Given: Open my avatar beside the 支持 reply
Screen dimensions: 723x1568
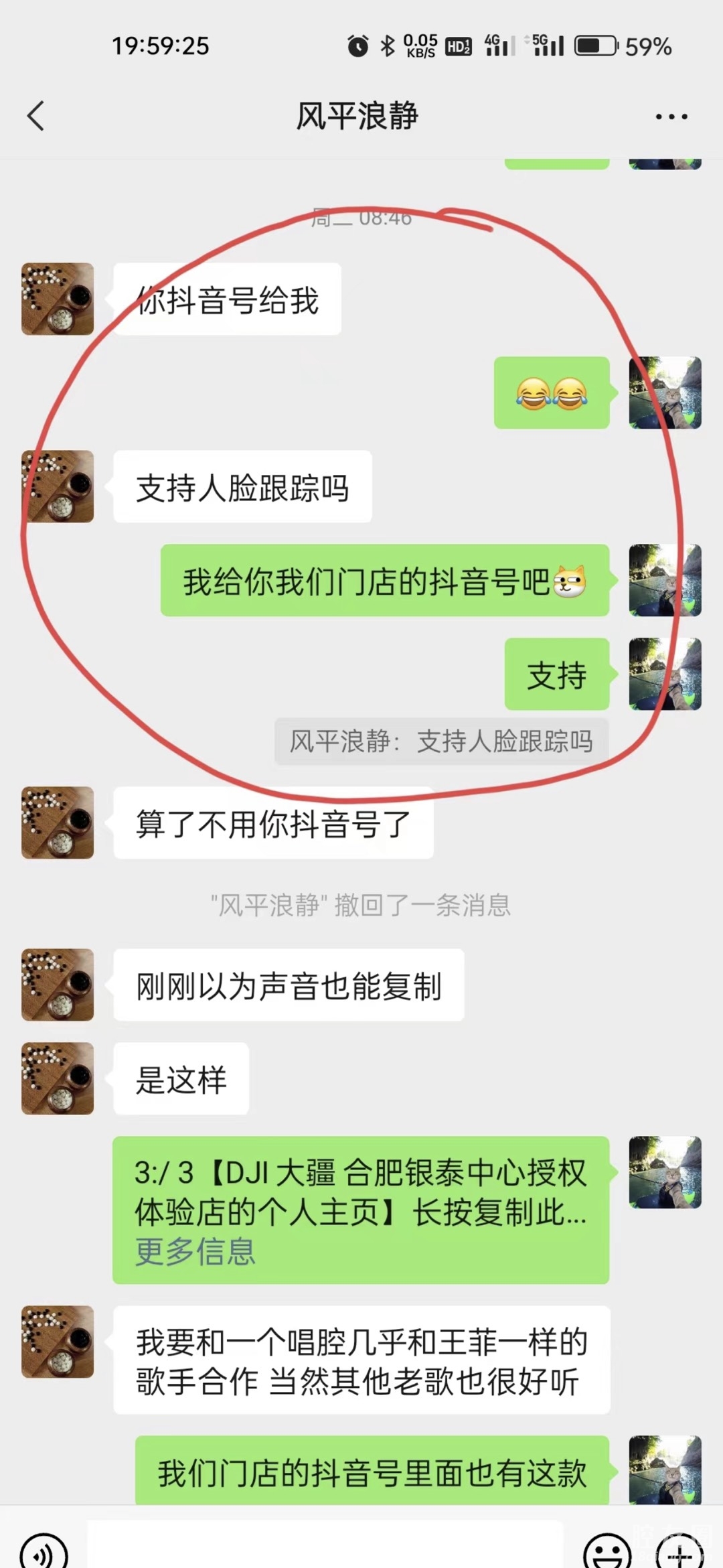Looking at the screenshot, I should pos(665,674).
